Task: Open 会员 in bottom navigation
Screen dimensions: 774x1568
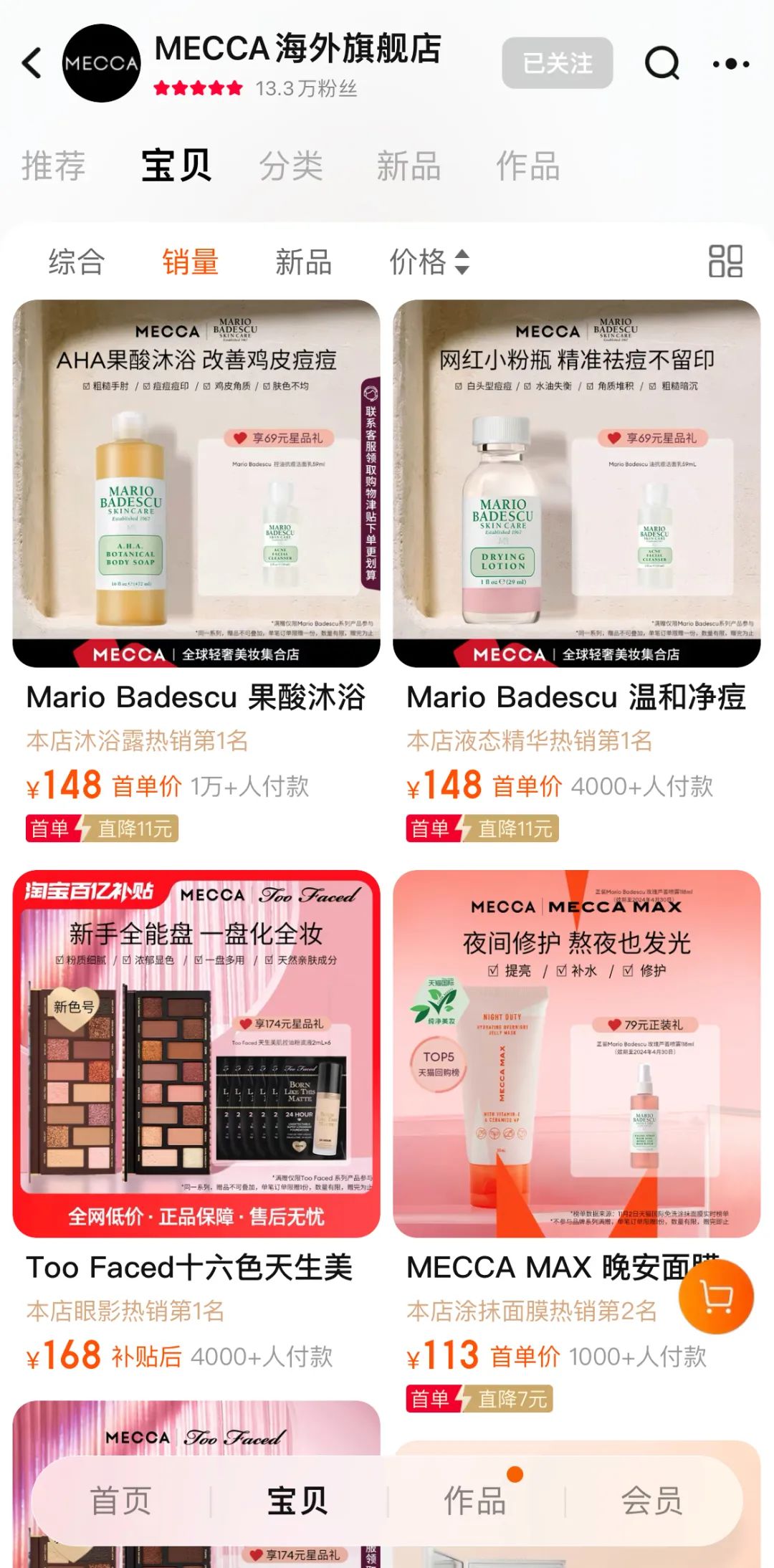Action: point(651,1500)
